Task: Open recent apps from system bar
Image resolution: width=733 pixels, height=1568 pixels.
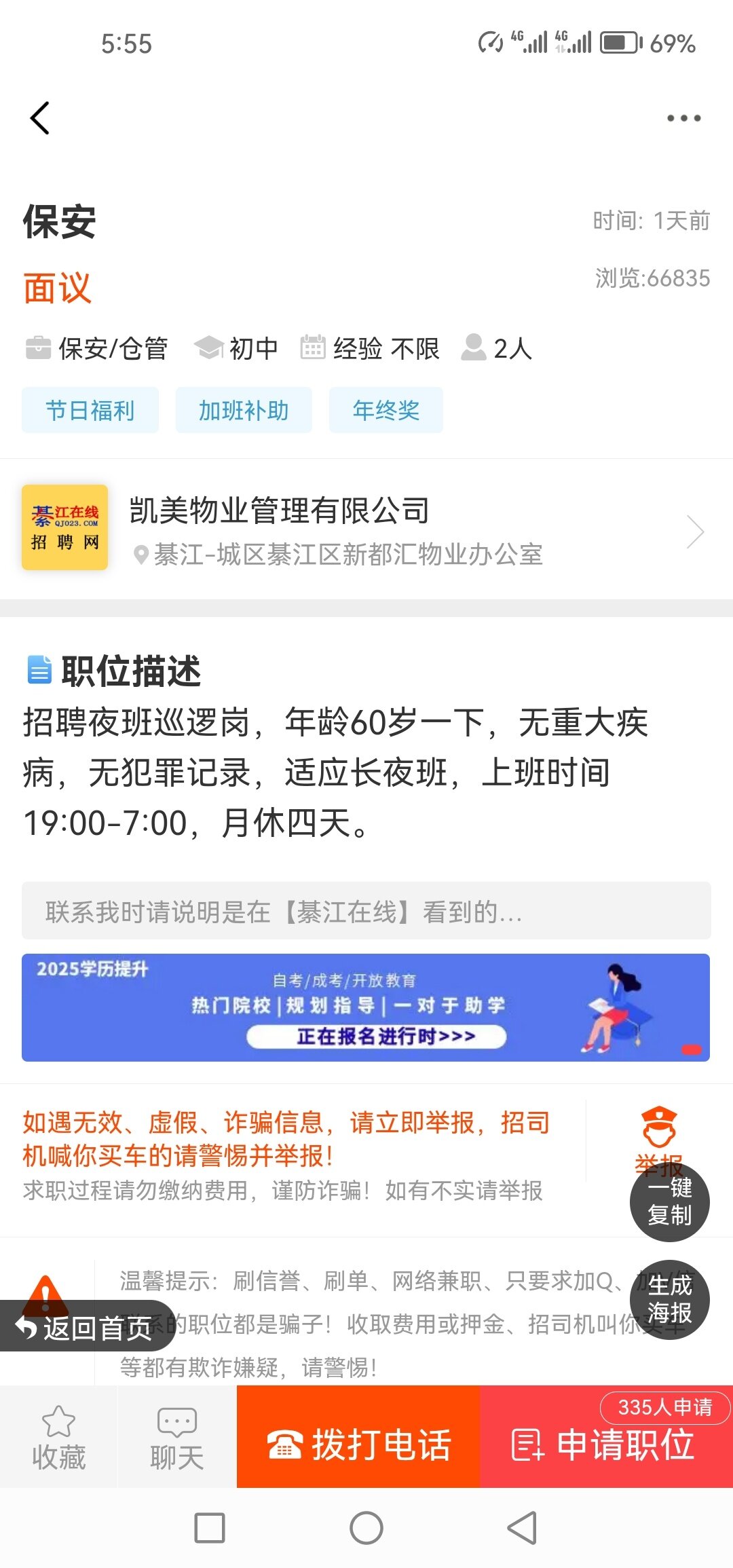Action: point(210,1529)
